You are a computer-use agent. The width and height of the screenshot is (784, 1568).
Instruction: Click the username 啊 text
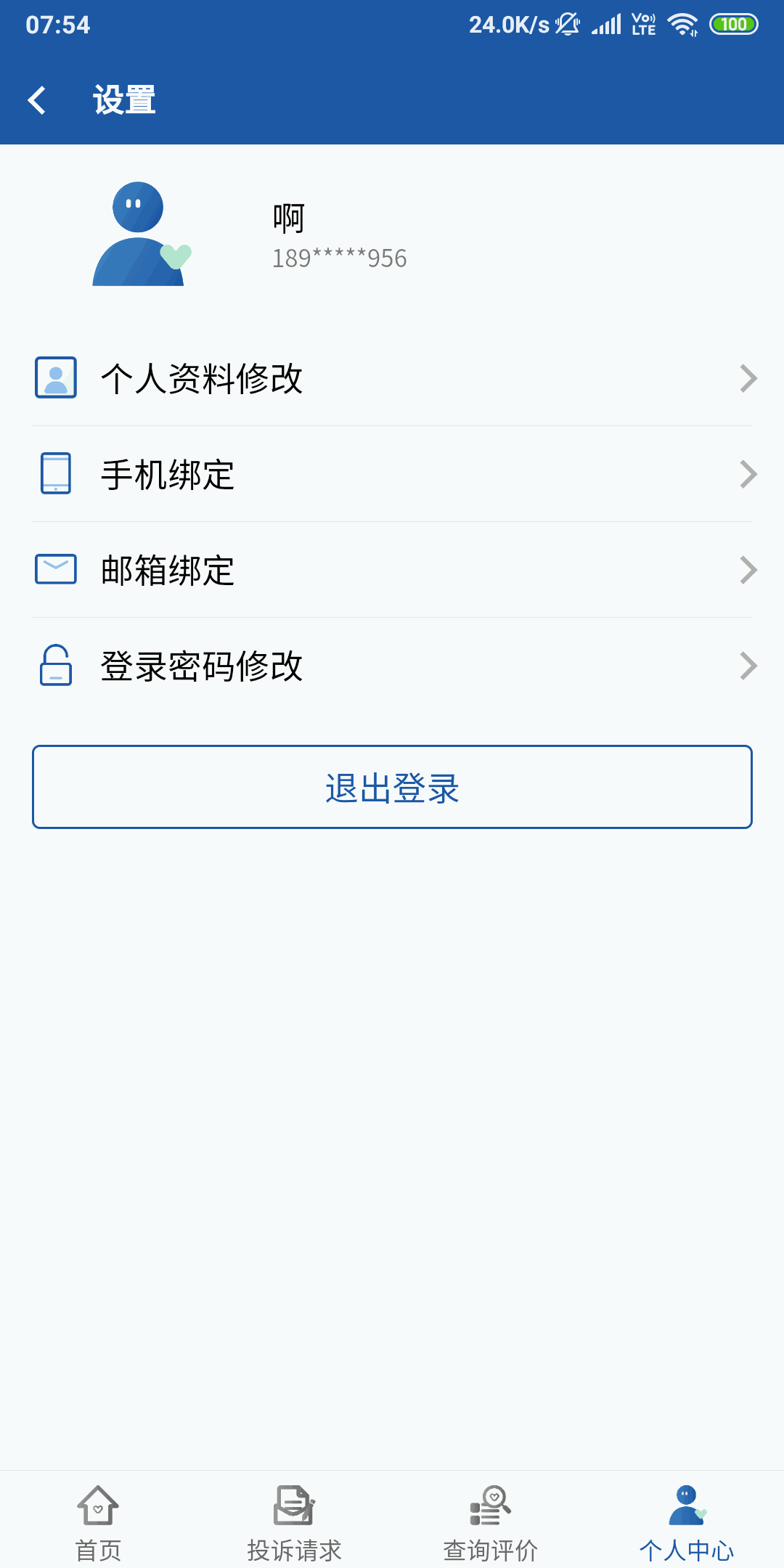pos(288,217)
